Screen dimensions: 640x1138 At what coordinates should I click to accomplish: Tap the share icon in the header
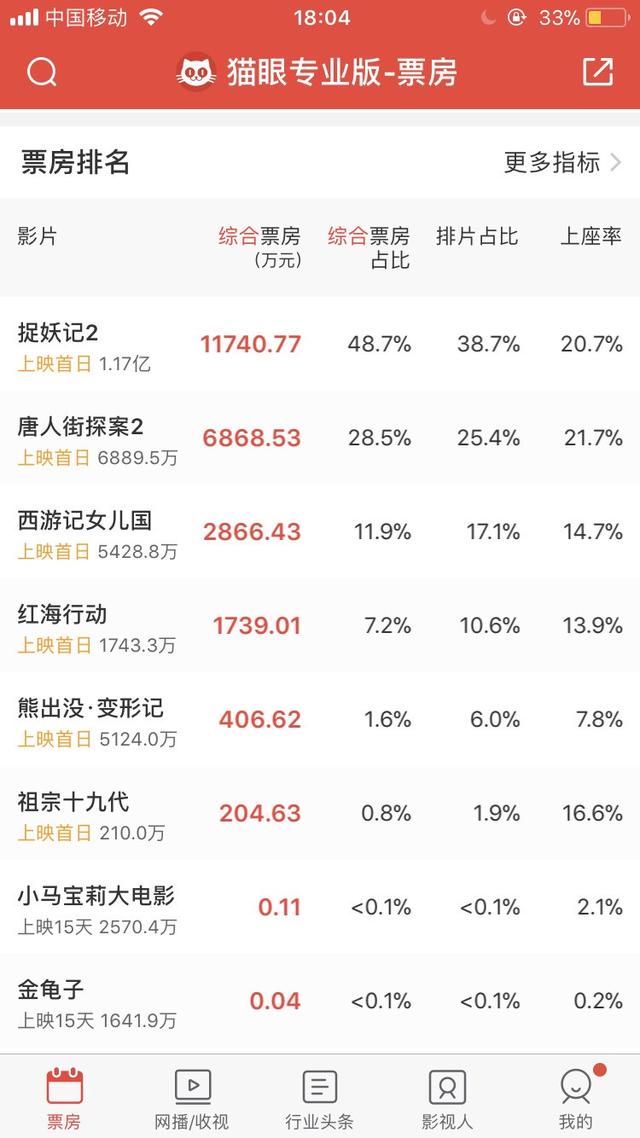pos(598,72)
